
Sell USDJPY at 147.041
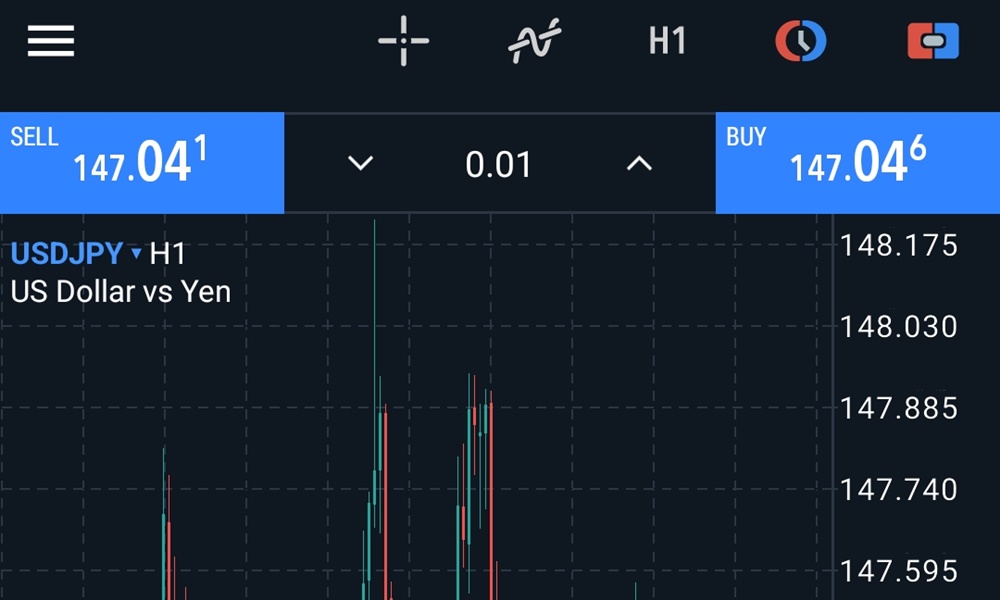click(x=142, y=163)
